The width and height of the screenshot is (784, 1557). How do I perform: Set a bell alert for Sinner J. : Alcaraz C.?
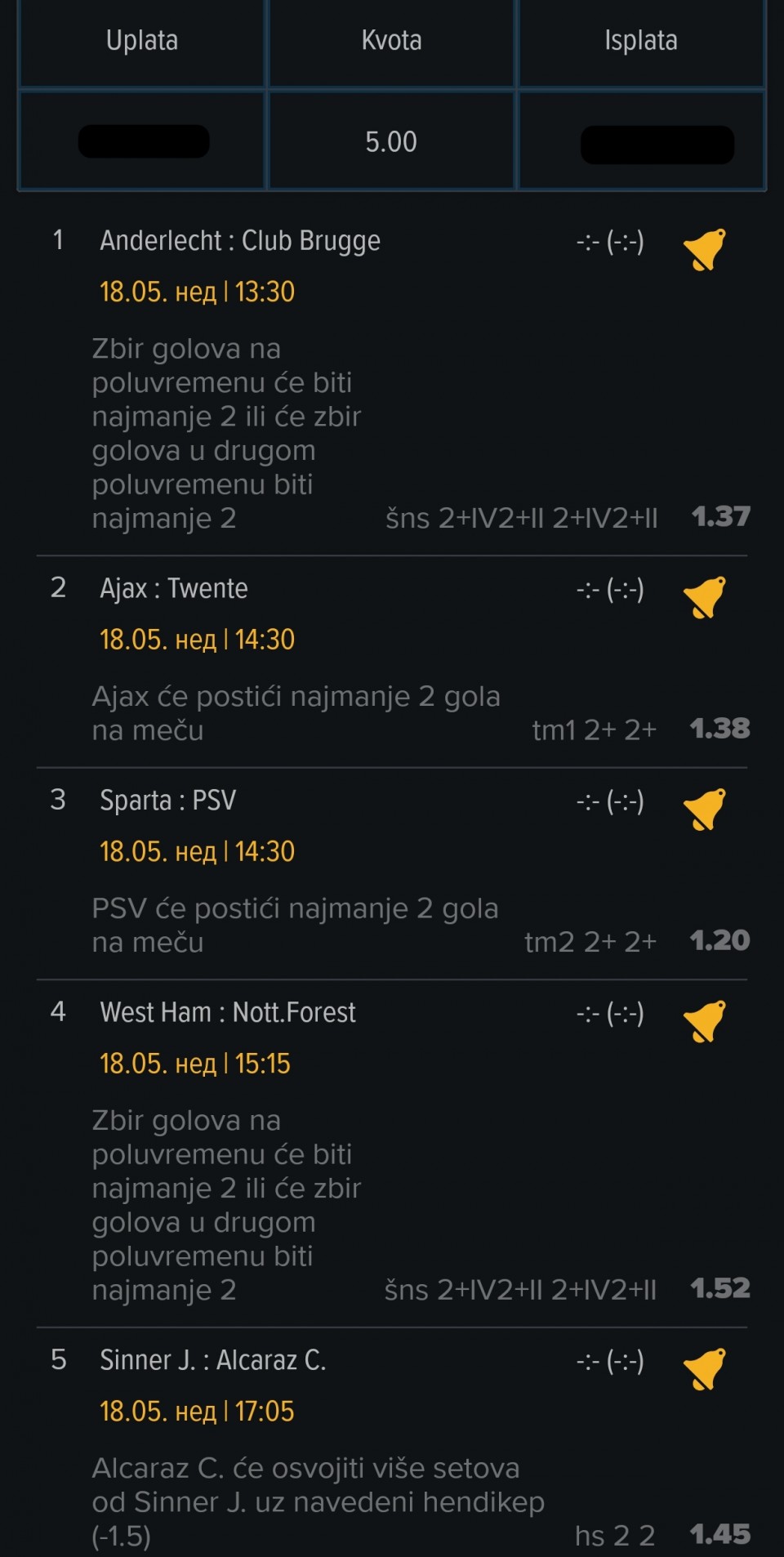(x=704, y=1369)
